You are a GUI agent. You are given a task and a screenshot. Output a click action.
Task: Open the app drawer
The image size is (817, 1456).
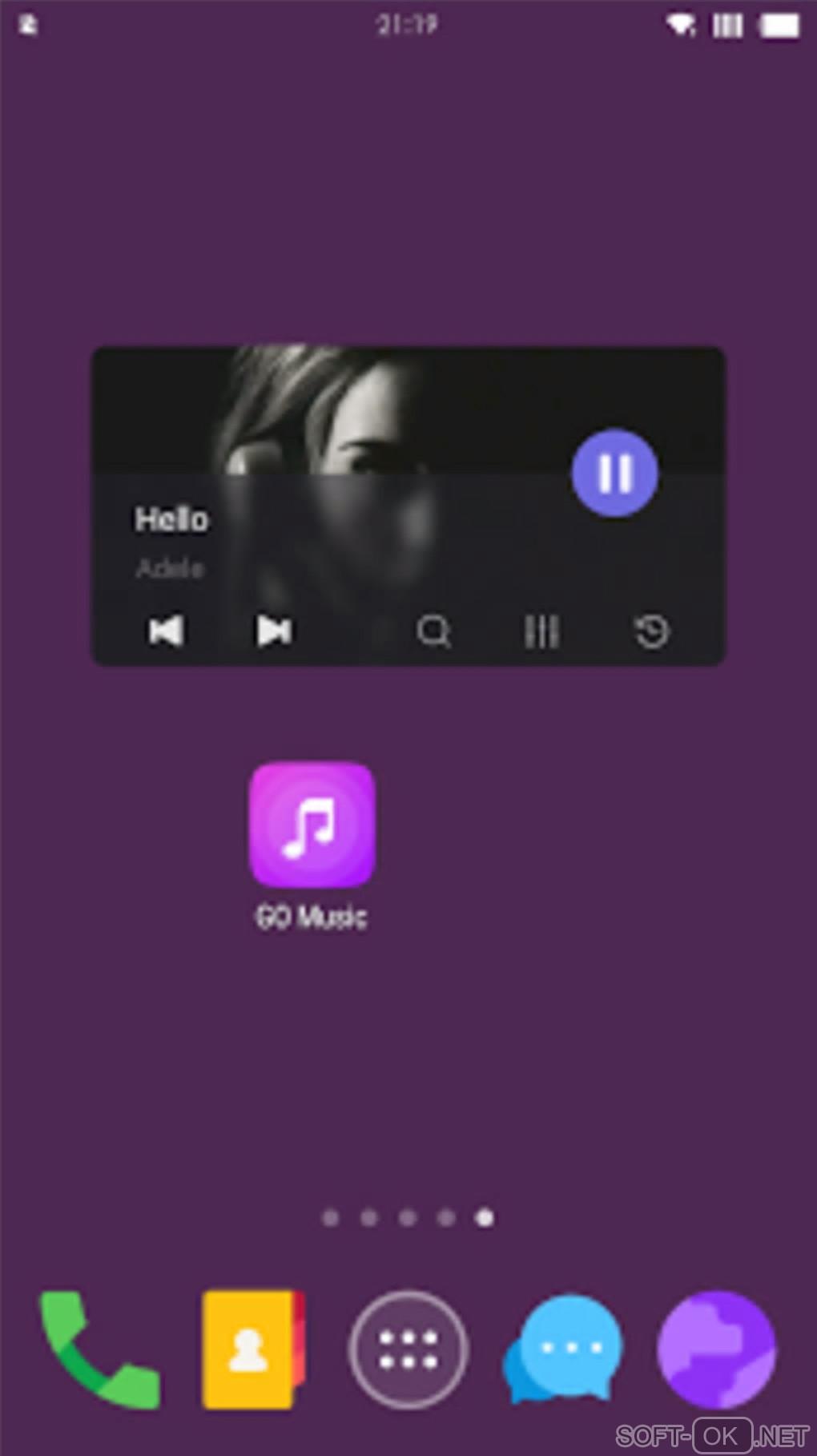(408, 1349)
